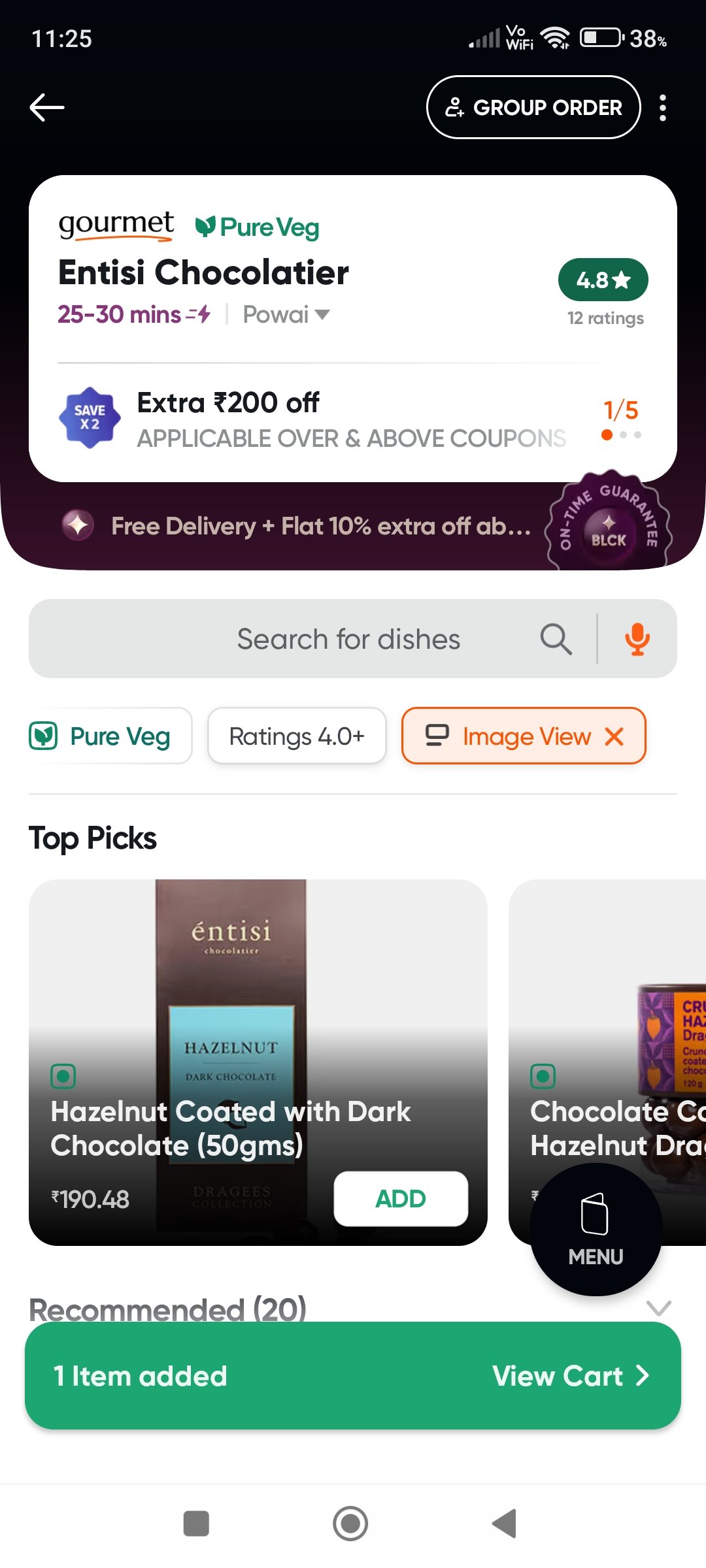This screenshot has height=1568, width=706.
Task: Open the floating MENU button
Action: pyautogui.click(x=596, y=1230)
